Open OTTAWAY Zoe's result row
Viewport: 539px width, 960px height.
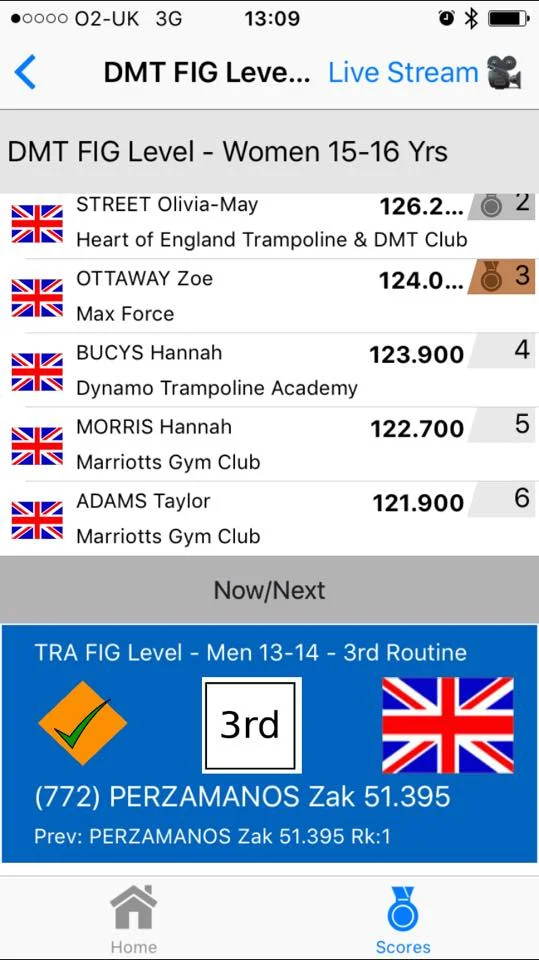click(270, 296)
